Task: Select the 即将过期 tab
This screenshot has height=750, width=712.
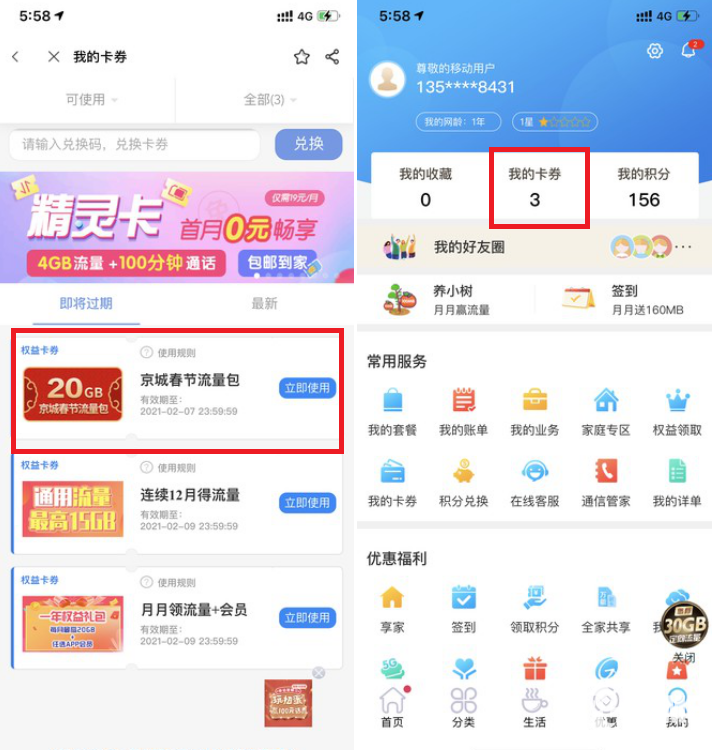Action: point(86,303)
